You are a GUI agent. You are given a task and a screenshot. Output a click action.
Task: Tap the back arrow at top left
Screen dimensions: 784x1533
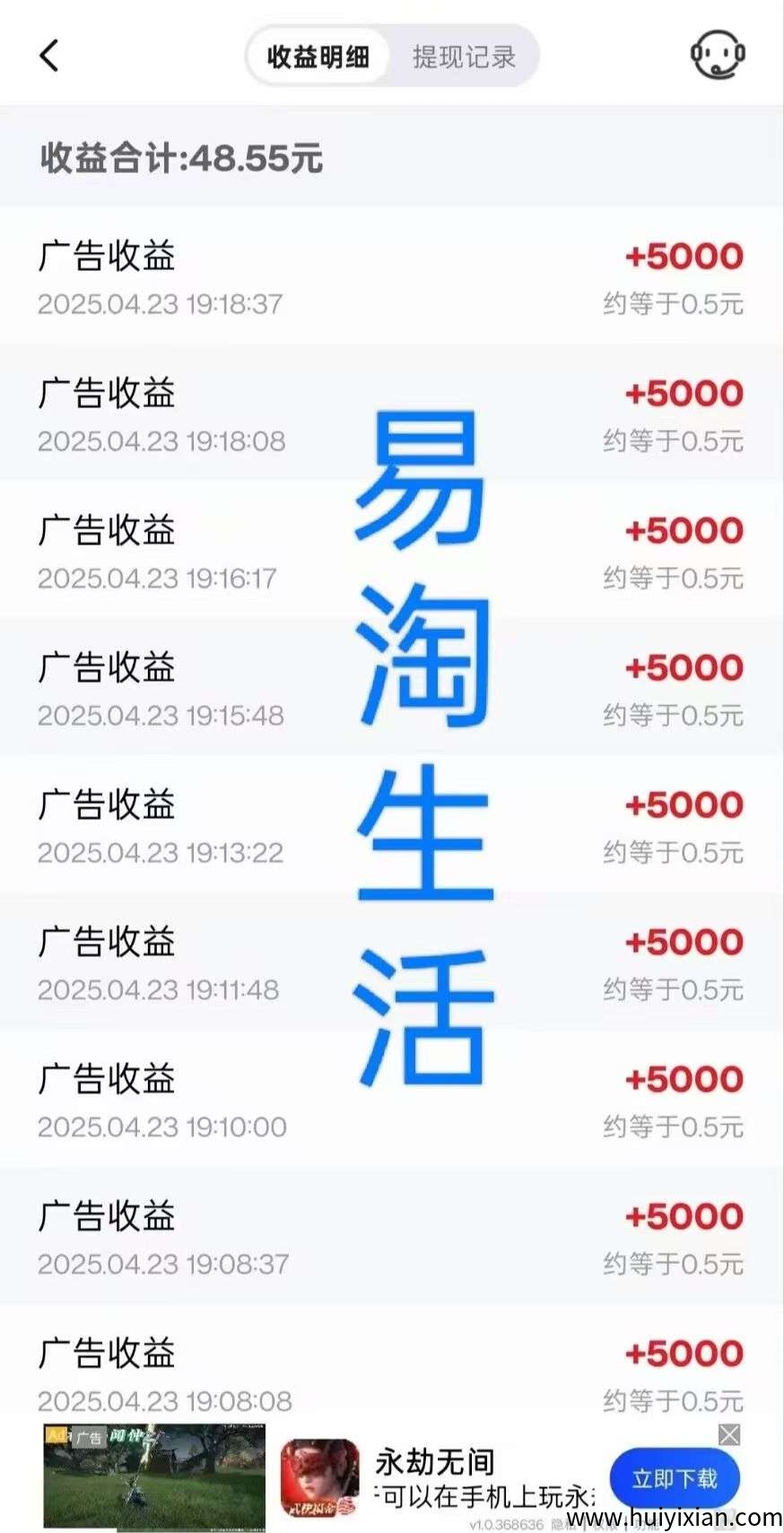49,54
